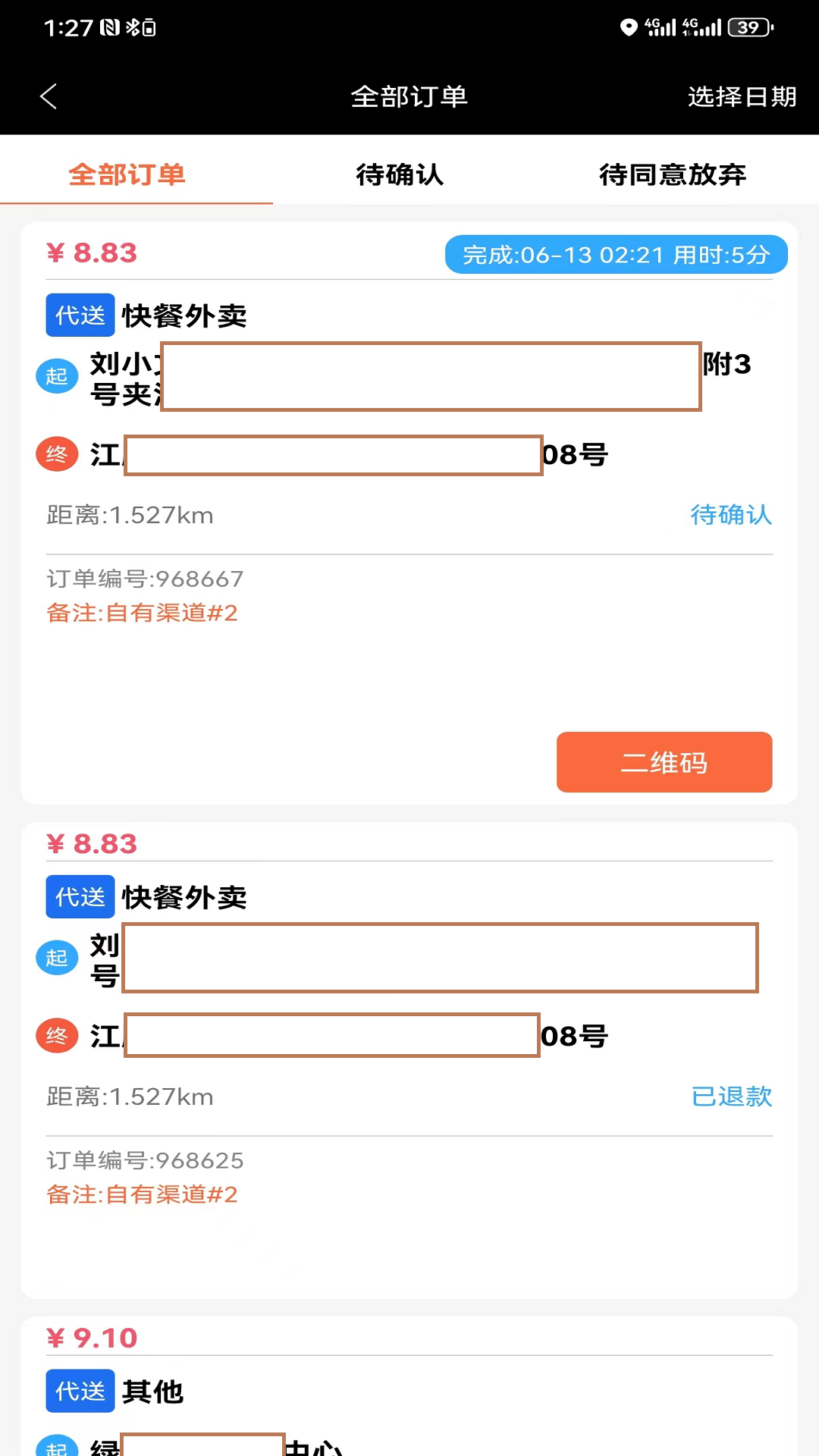Tap the 备注:自有渠道#2 note on first order

click(x=141, y=613)
